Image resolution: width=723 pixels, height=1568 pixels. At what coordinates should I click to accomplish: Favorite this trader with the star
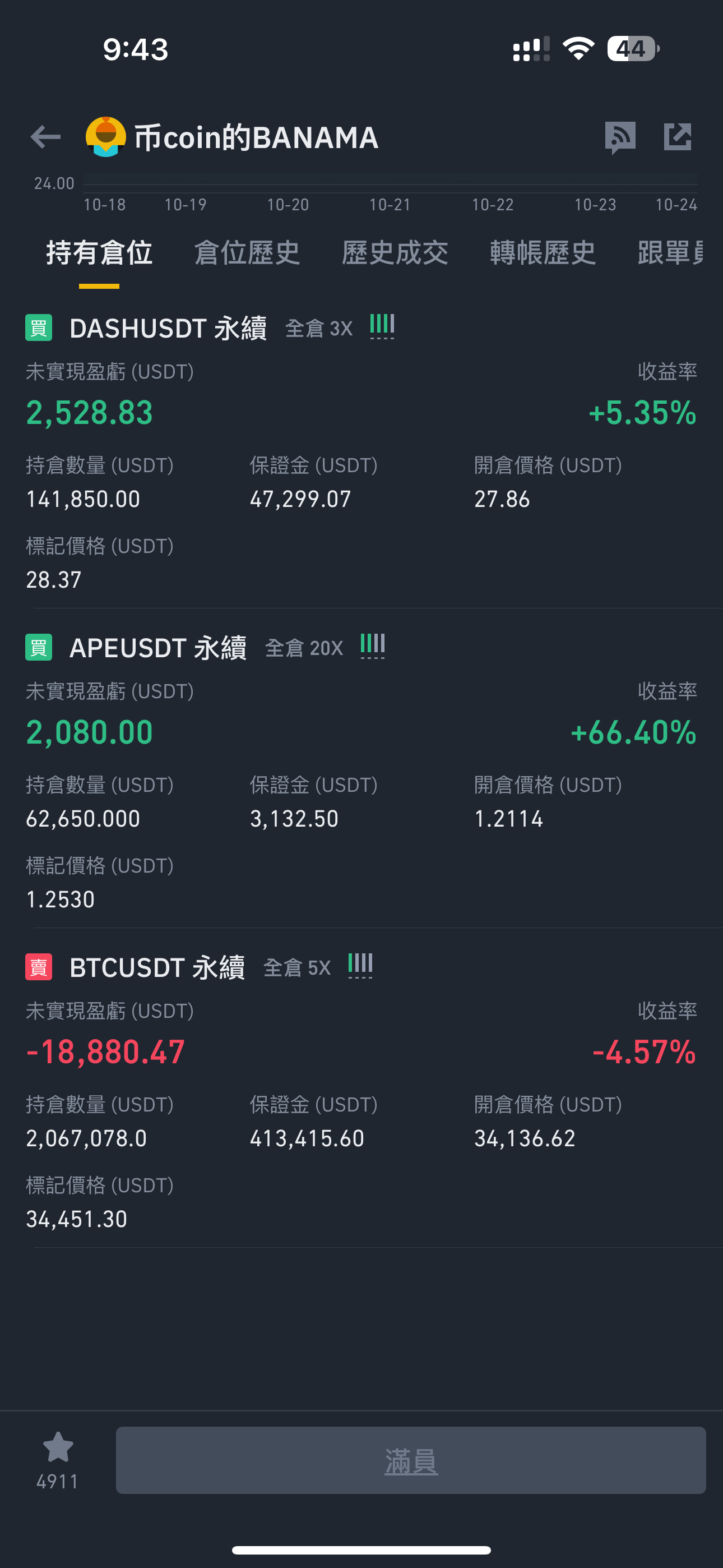pyautogui.click(x=58, y=1447)
